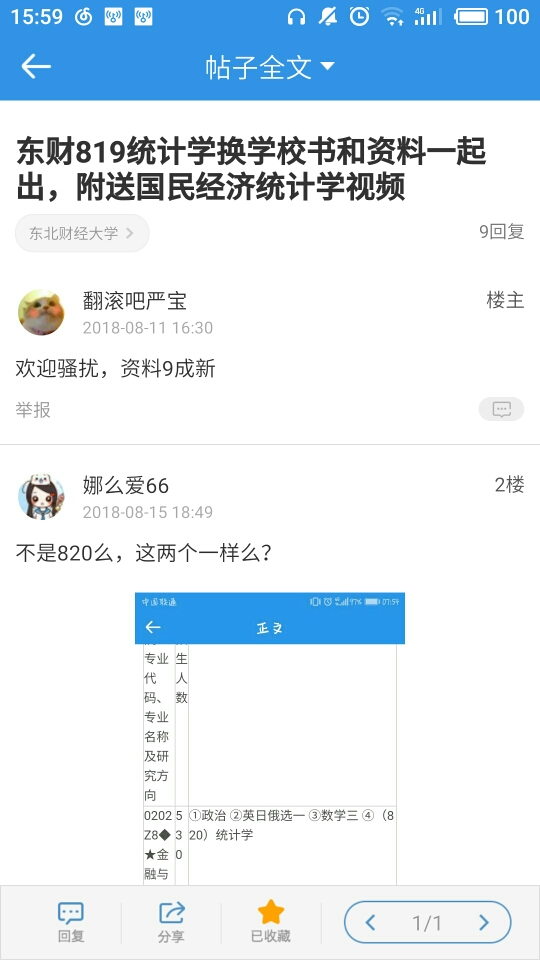Go to the next page arrow
The image size is (540, 960).
pos(484,923)
